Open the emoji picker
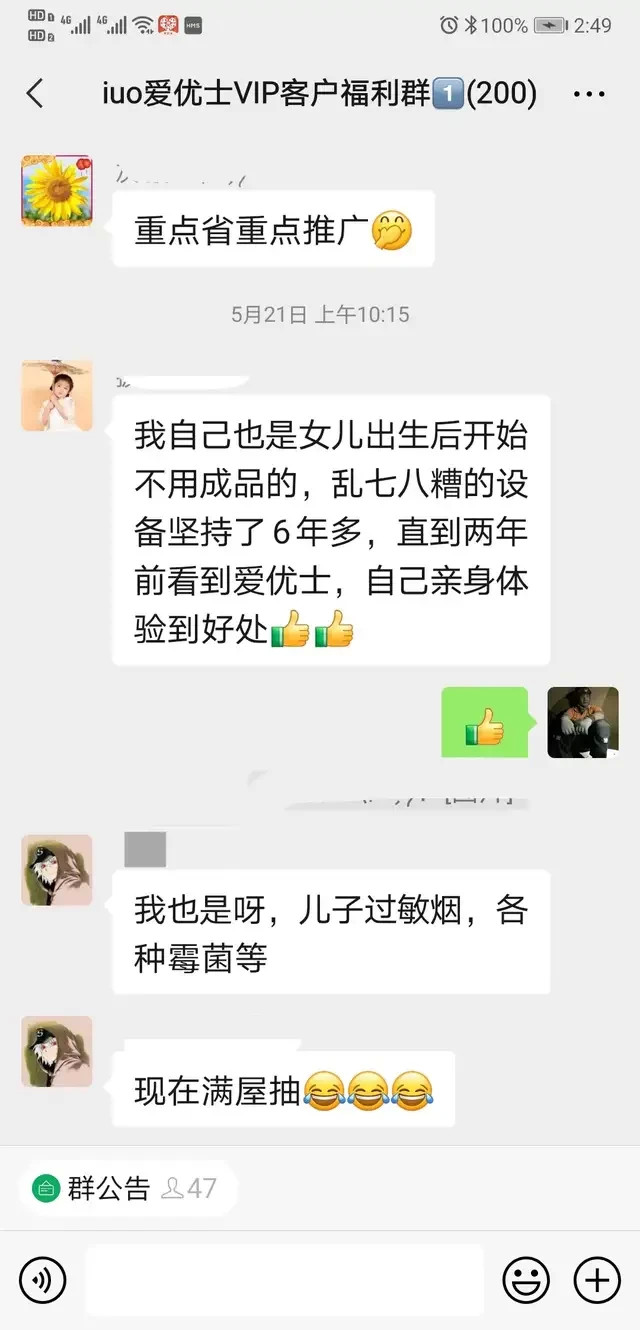Image resolution: width=640 pixels, height=1330 pixels. [526, 1279]
